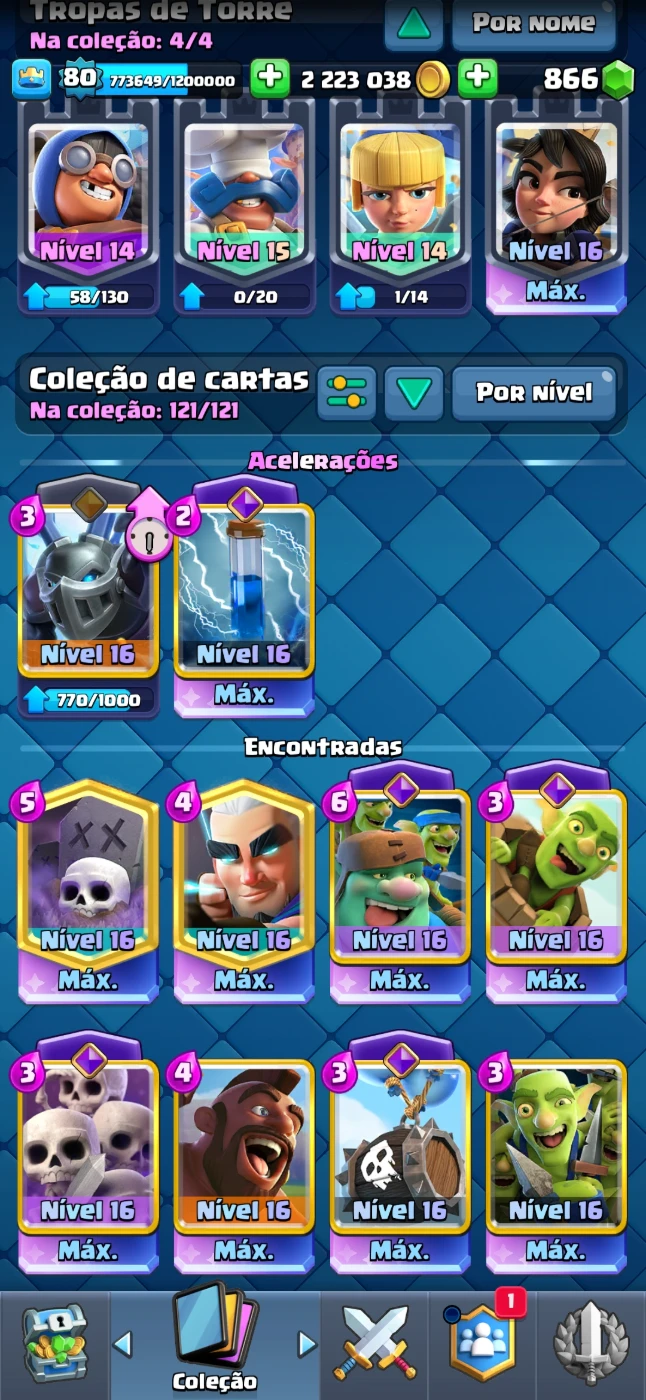
Task: Toggle the green down-arrow sort order
Action: [x=414, y=392]
